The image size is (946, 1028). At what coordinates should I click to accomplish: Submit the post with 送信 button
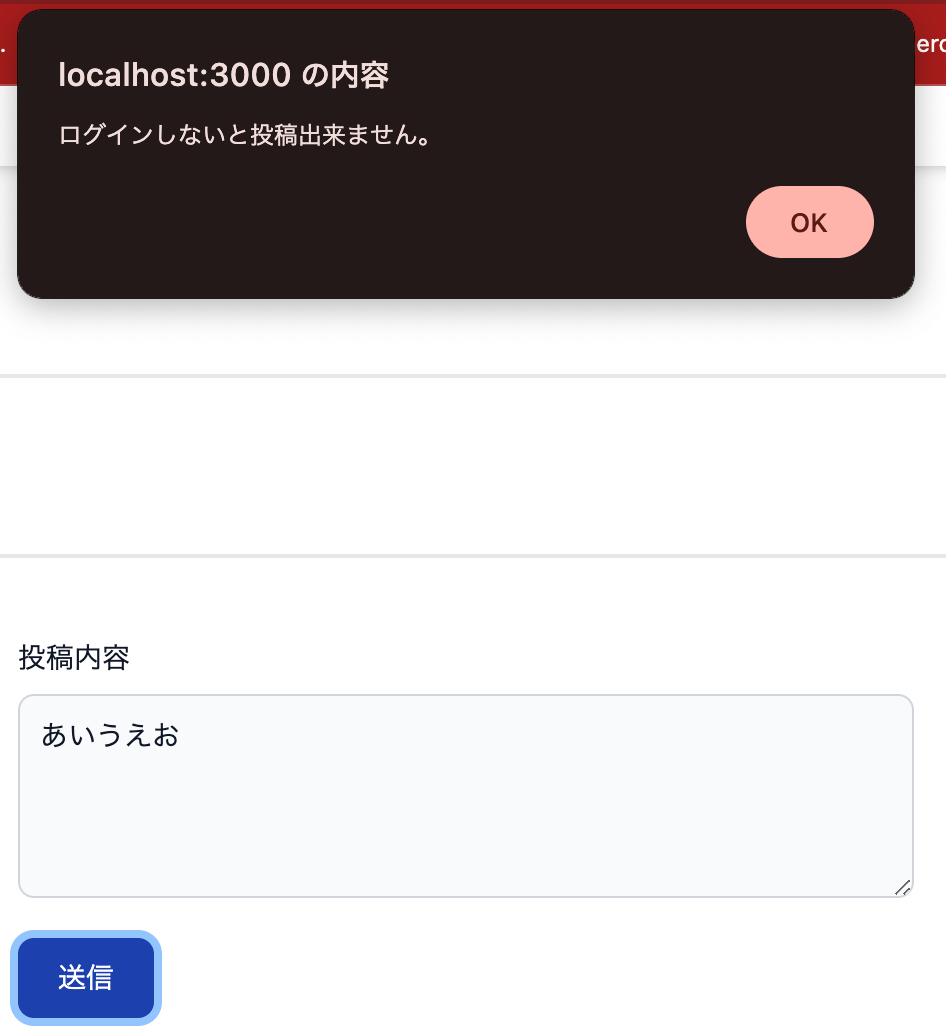click(x=86, y=977)
